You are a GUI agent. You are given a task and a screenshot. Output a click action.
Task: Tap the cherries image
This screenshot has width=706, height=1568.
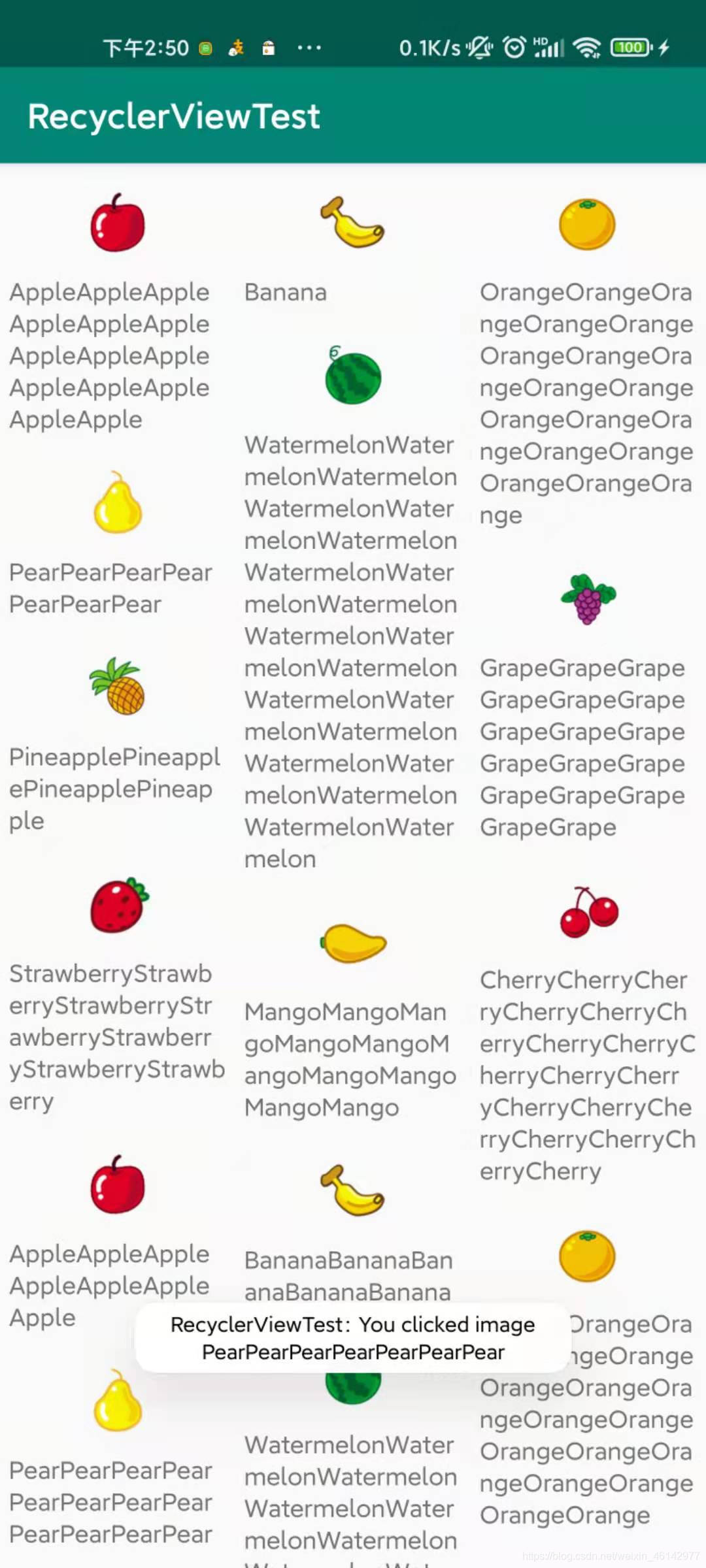(588, 911)
